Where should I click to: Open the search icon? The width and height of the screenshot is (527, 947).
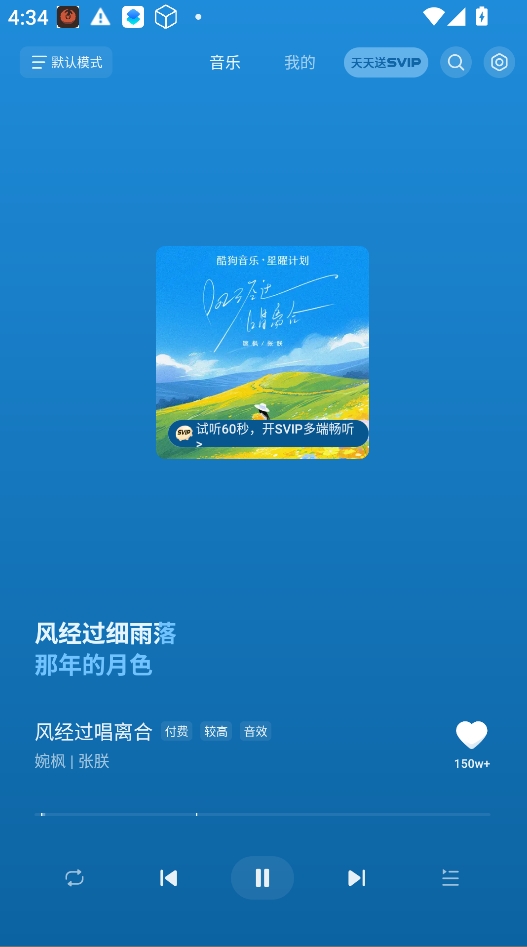point(456,62)
